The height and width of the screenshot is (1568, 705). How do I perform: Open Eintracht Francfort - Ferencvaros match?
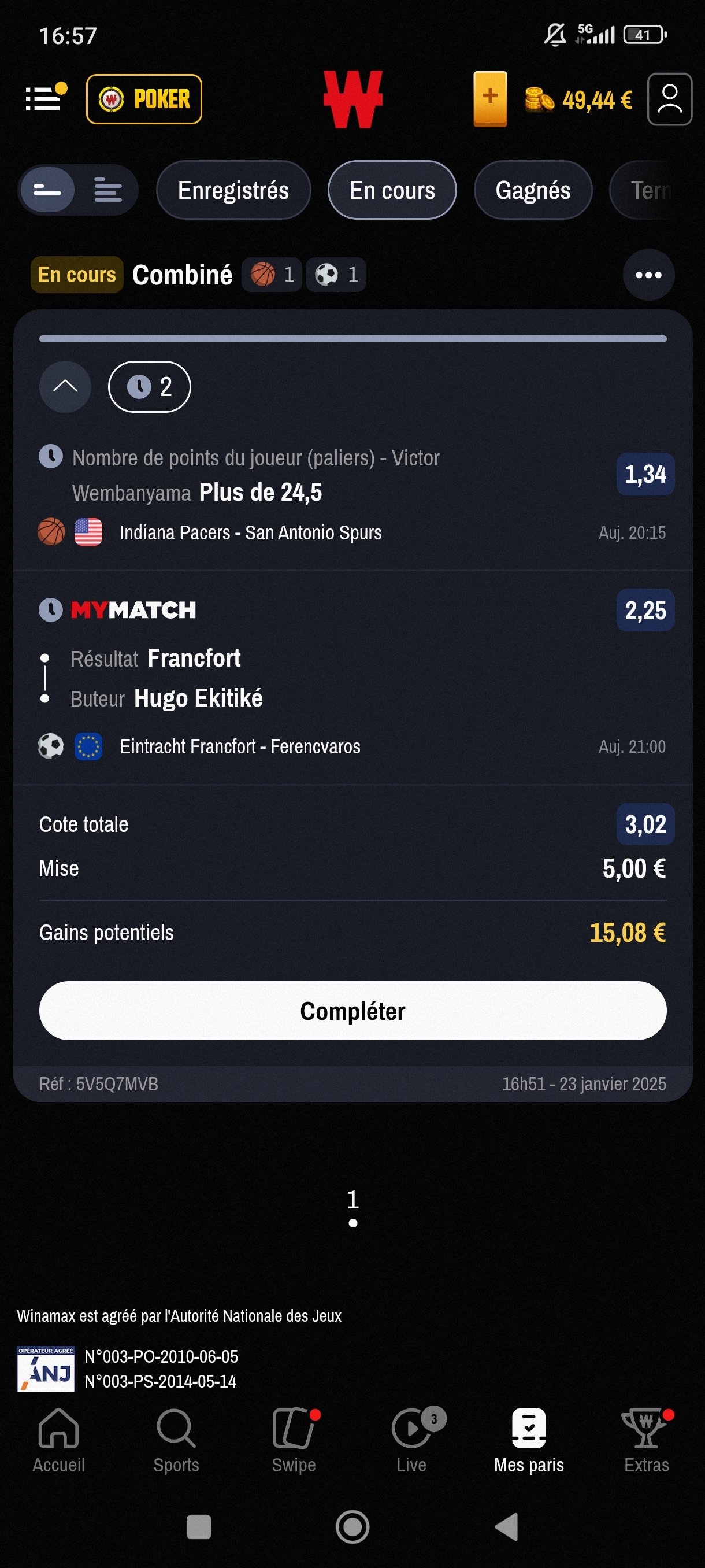[x=240, y=746]
